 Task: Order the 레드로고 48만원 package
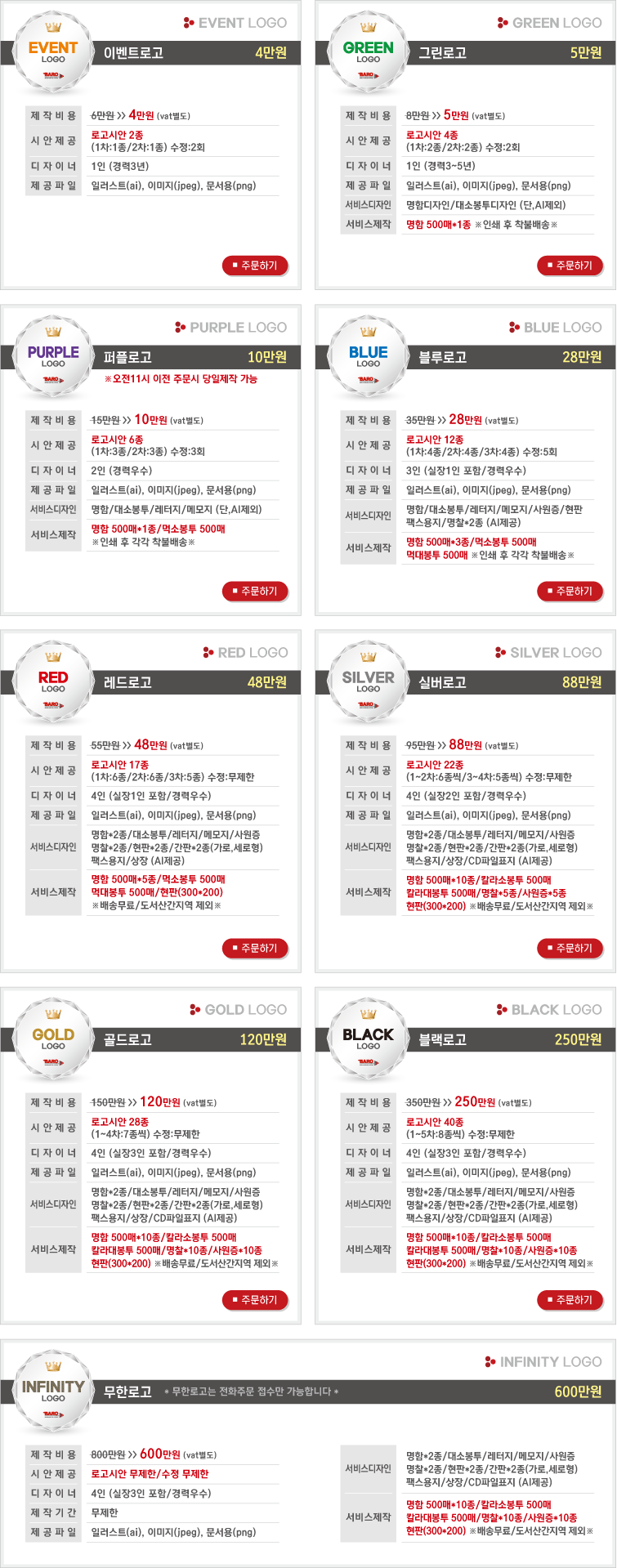[x=255, y=948]
